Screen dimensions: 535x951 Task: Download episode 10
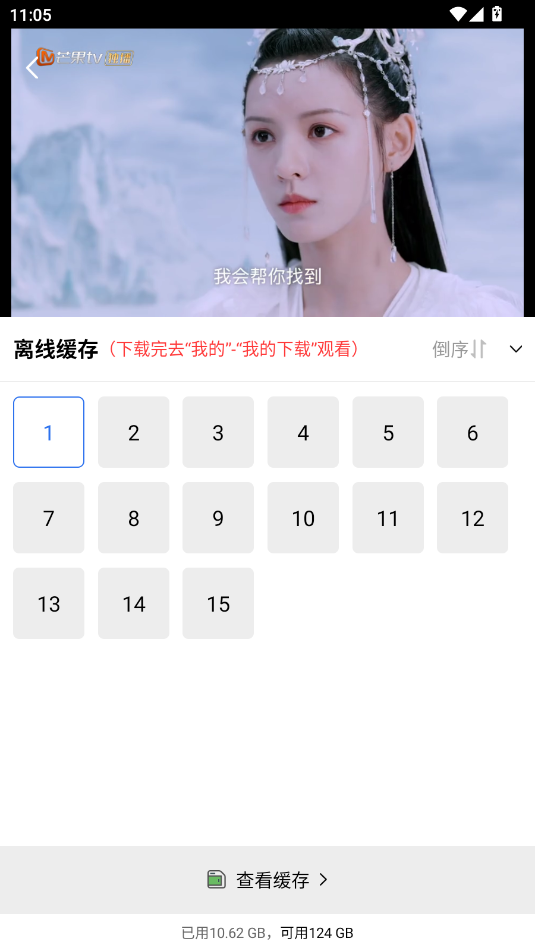[x=303, y=518]
